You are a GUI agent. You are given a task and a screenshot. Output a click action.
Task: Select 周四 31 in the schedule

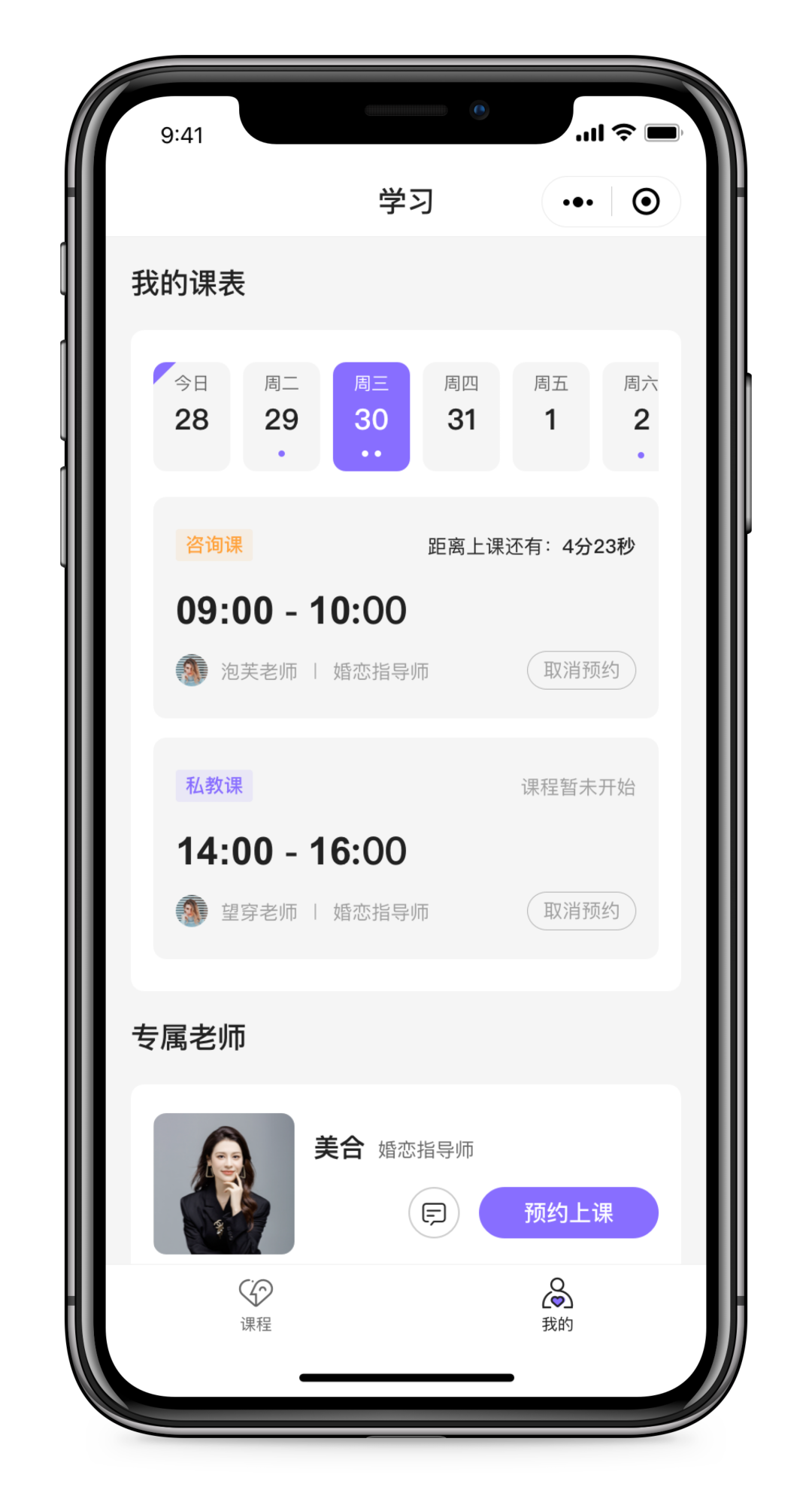461,417
